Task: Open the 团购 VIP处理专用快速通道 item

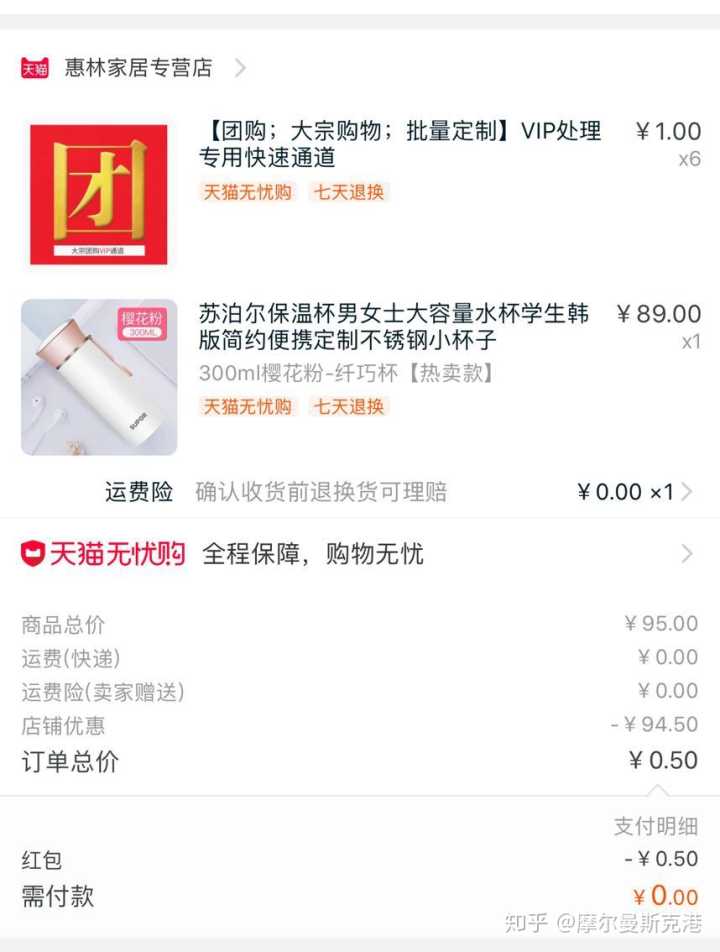Action: [x=400, y=145]
